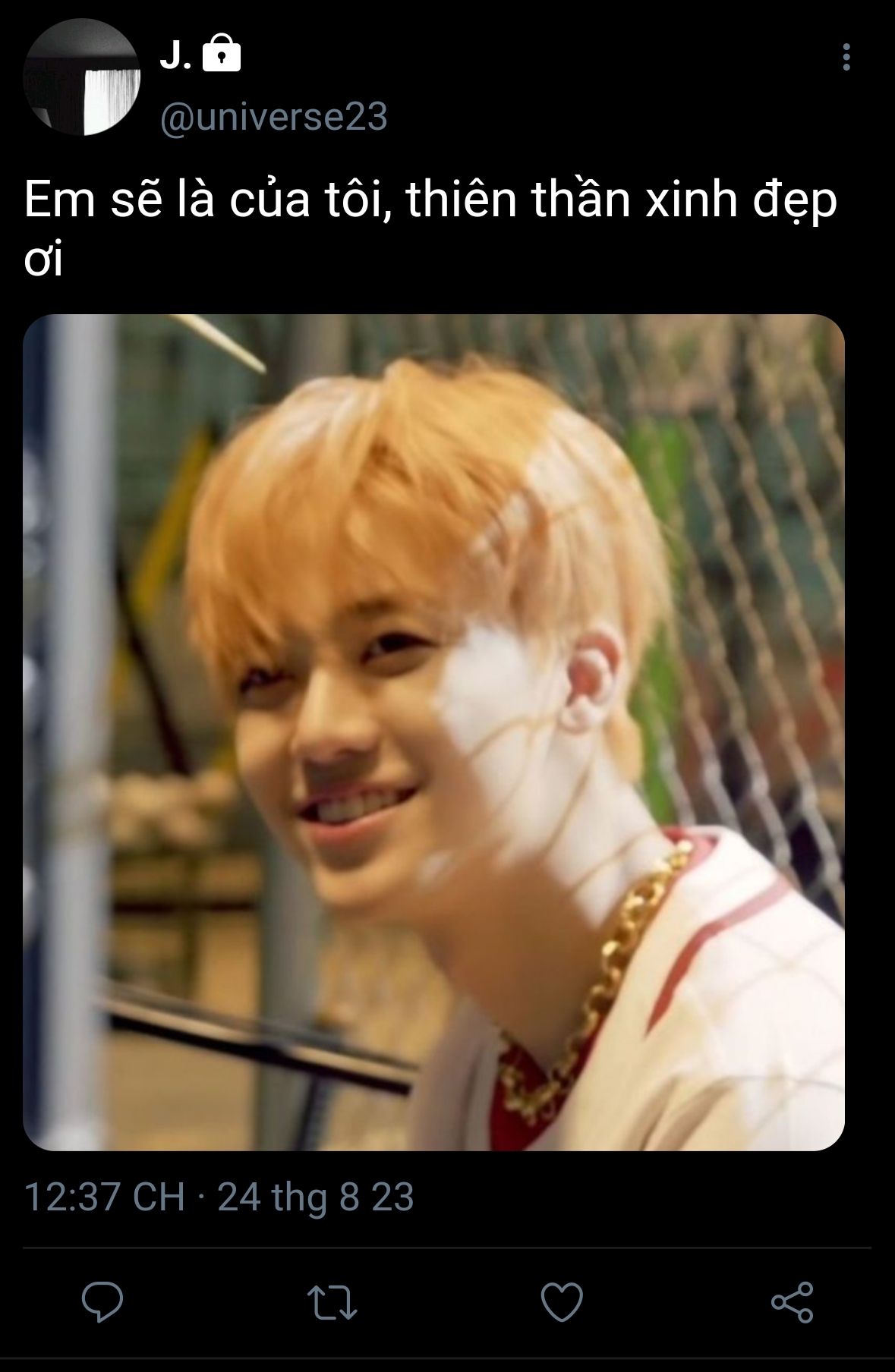Like this tweet with the heart
Viewport: 895px width, 1372px height.
(x=562, y=1302)
